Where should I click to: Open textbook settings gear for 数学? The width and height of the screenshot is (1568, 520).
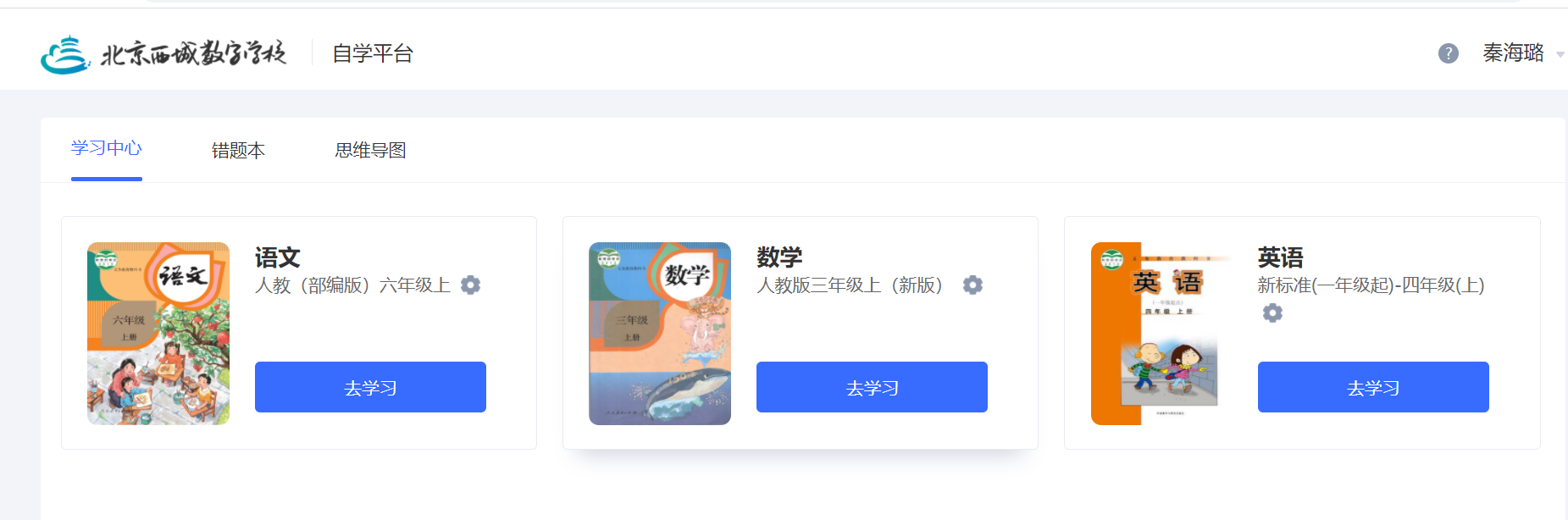point(972,285)
